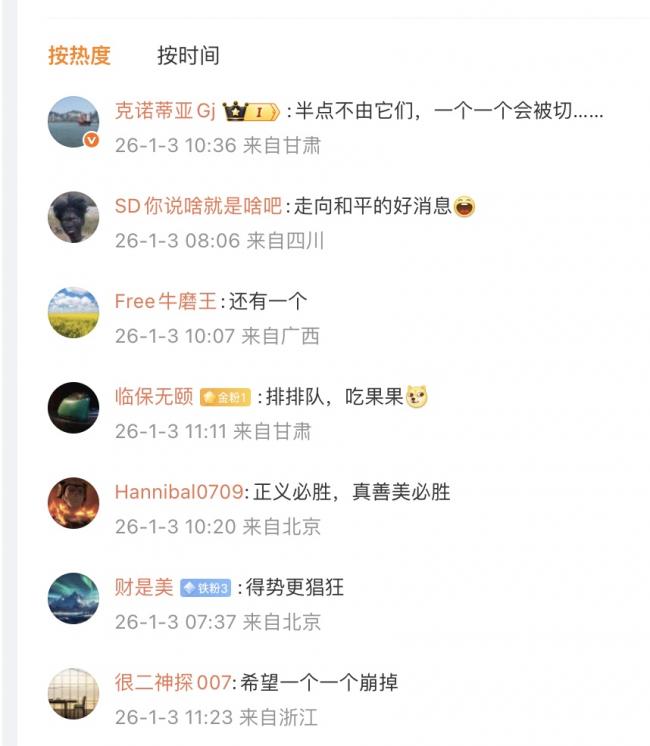Open username link Free牛磨王

coord(165,302)
